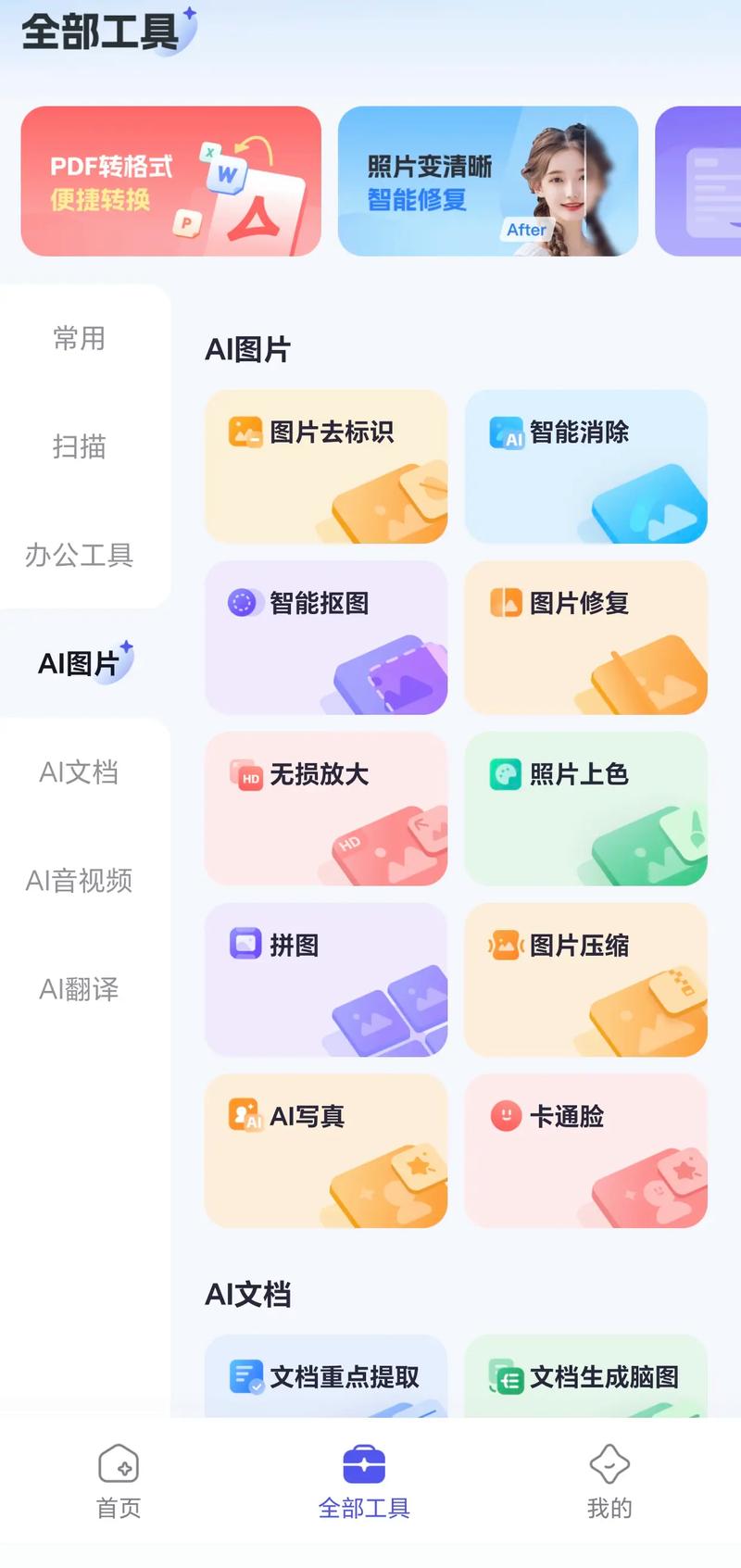Launch the 图片修复 tool
The image size is (741, 1568).
pos(585,637)
